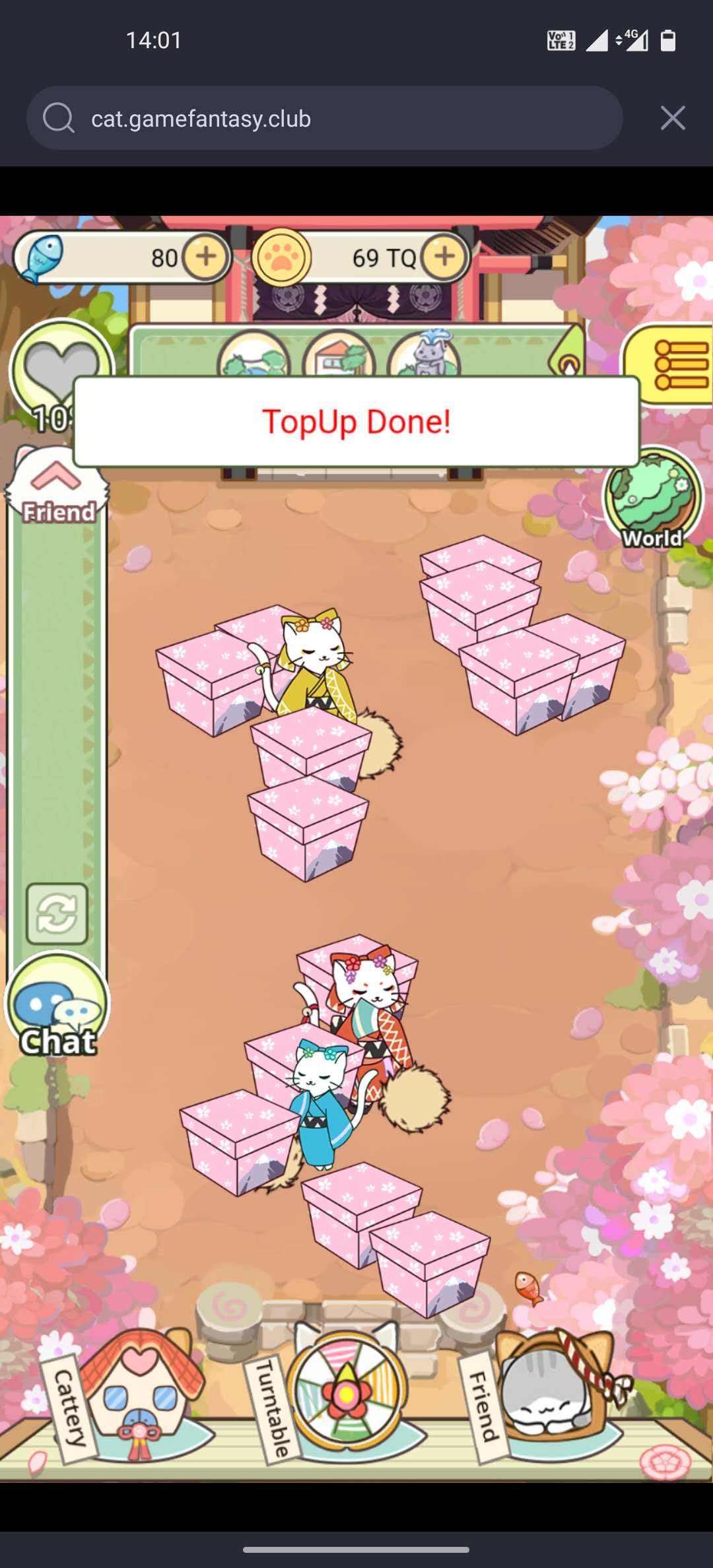
Task: Open the Chat
Action: [x=57, y=1008]
